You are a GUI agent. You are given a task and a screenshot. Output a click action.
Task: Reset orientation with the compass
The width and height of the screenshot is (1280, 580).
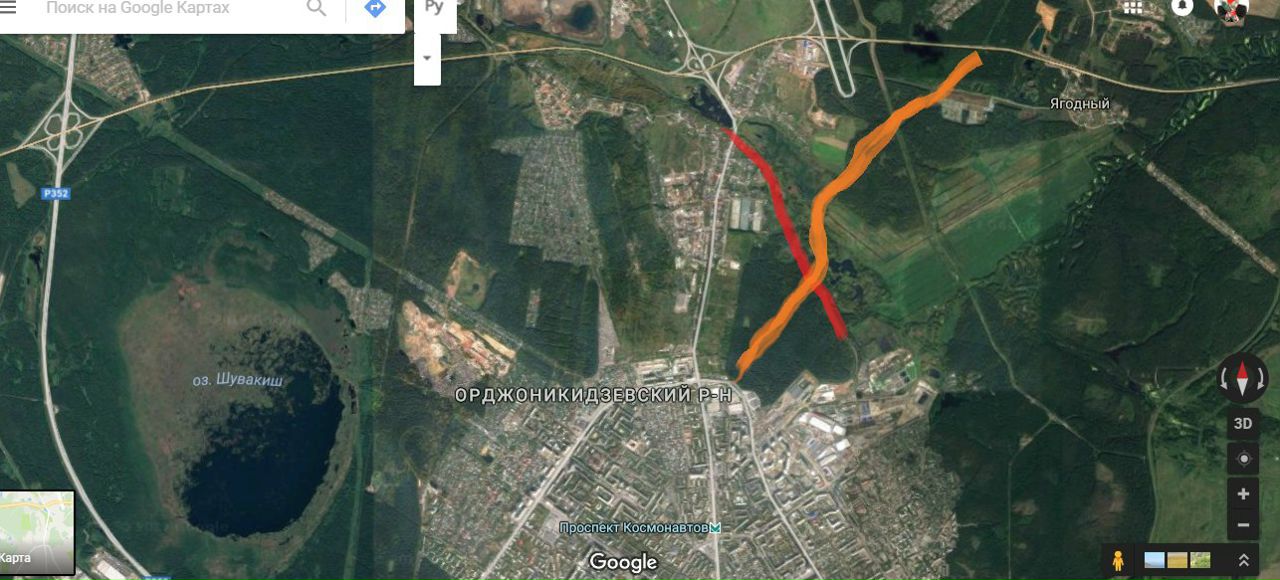coord(1243,379)
